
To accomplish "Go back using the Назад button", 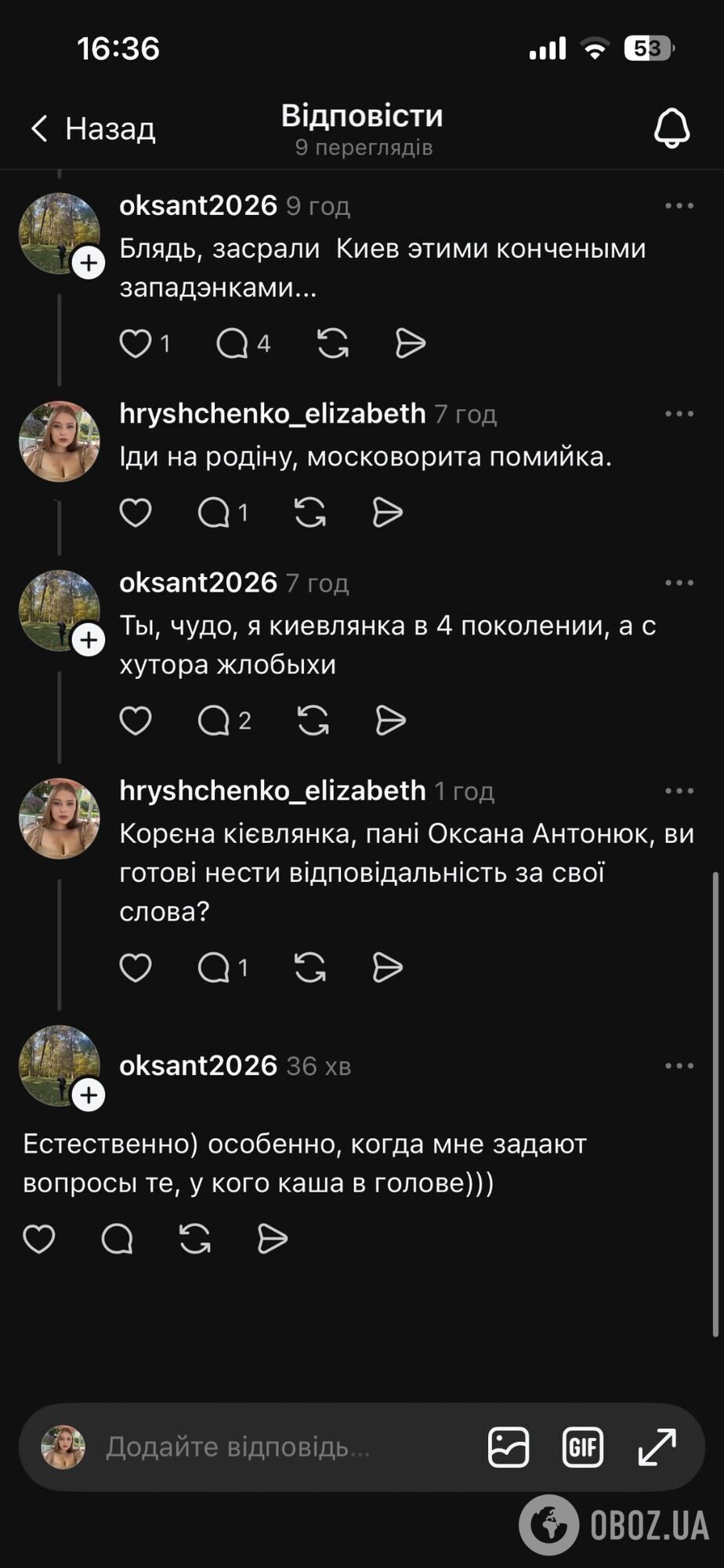I will click(94, 127).
